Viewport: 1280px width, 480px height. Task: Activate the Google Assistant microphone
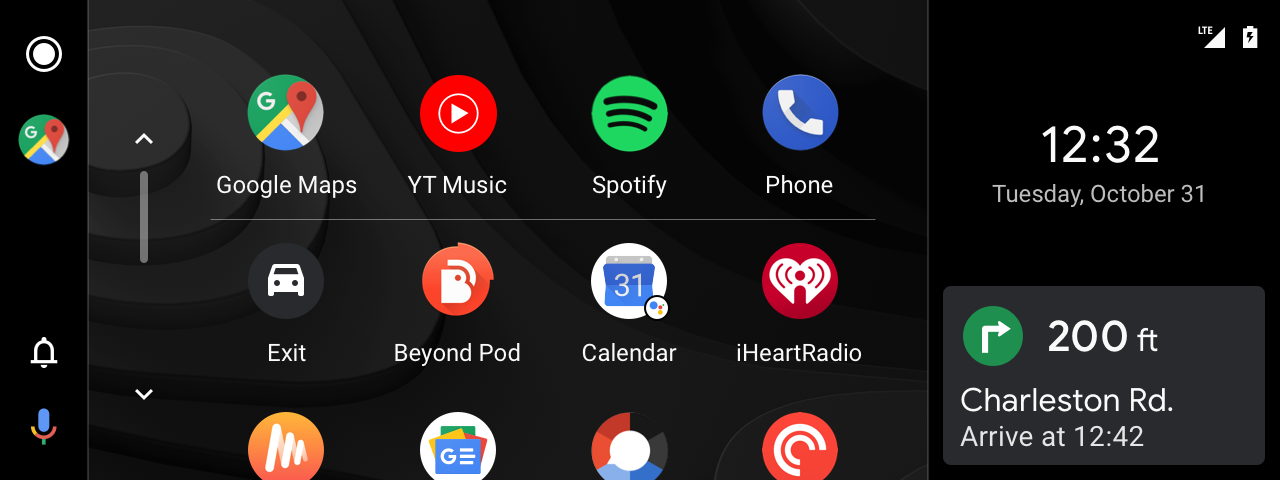[44, 425]
